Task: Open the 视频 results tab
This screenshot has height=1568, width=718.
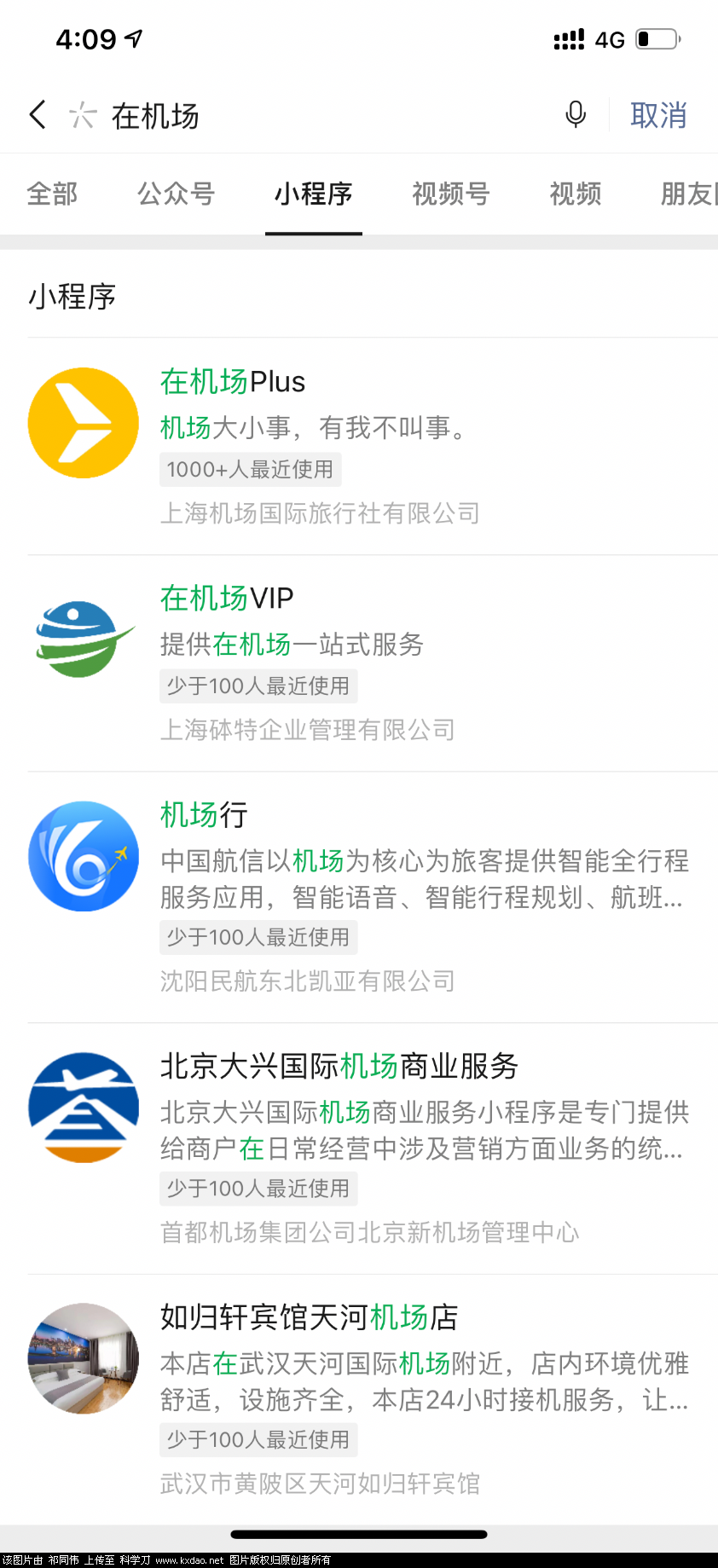Action: point(576,194)
